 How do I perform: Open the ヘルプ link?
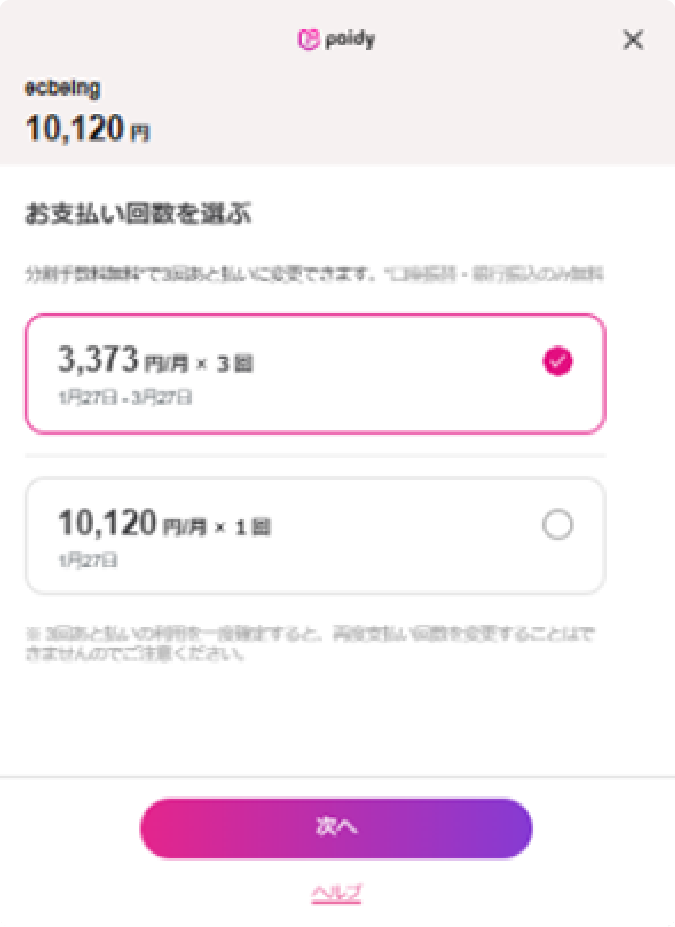pos(336,893)
